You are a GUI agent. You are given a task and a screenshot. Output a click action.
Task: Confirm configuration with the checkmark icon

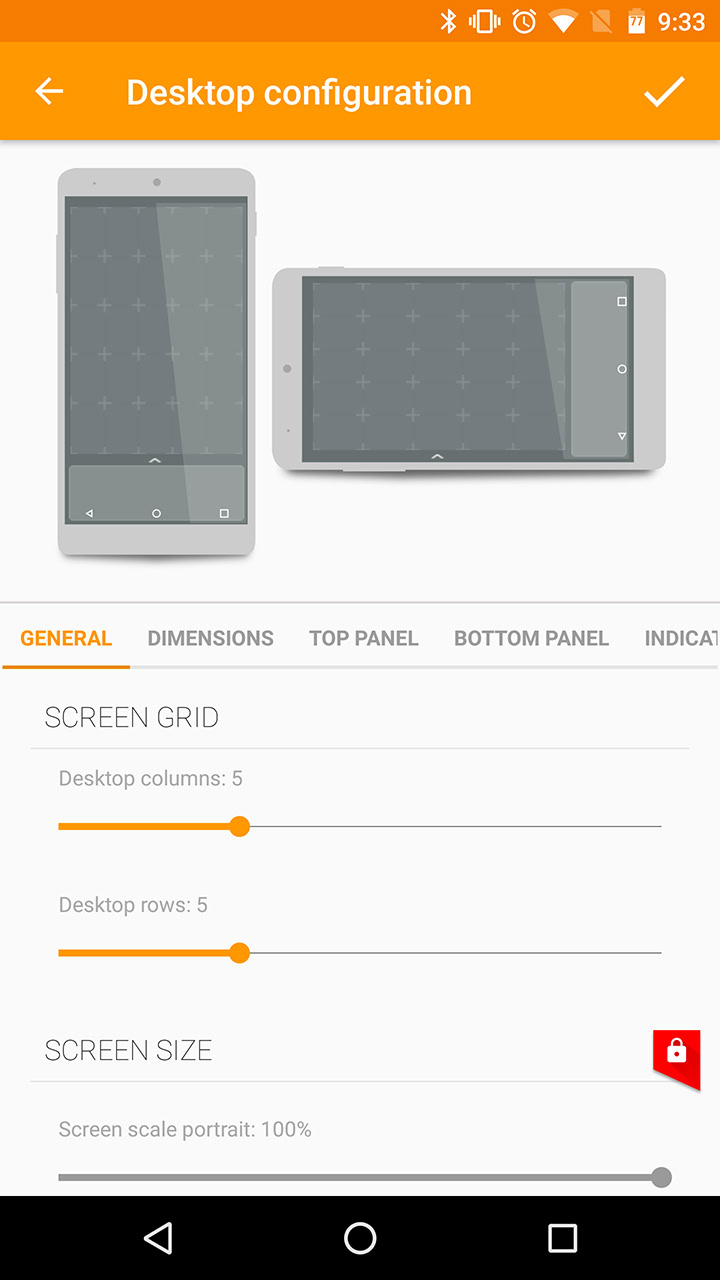[x=664, y=92]
